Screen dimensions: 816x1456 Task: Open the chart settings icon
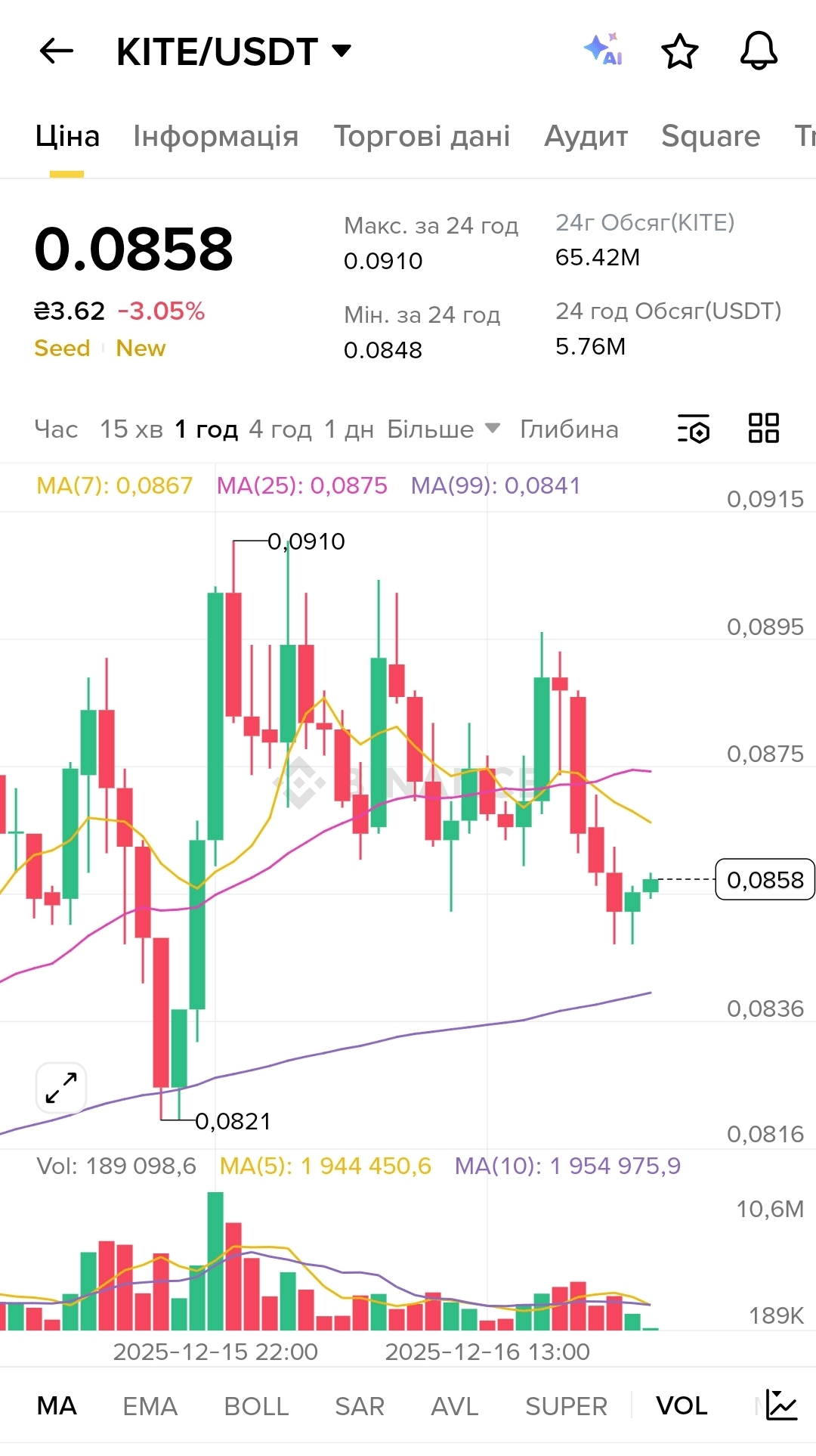tap(694, 429)
